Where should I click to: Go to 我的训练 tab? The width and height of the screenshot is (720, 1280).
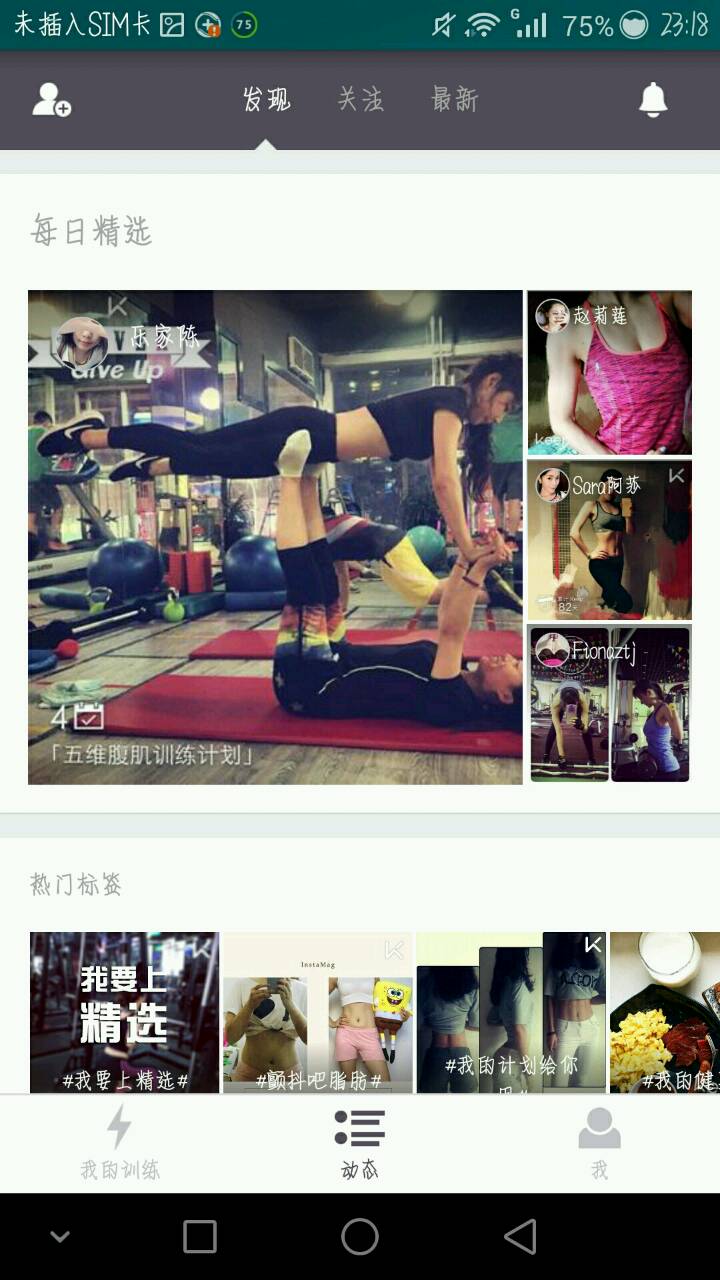point(120,1143)
